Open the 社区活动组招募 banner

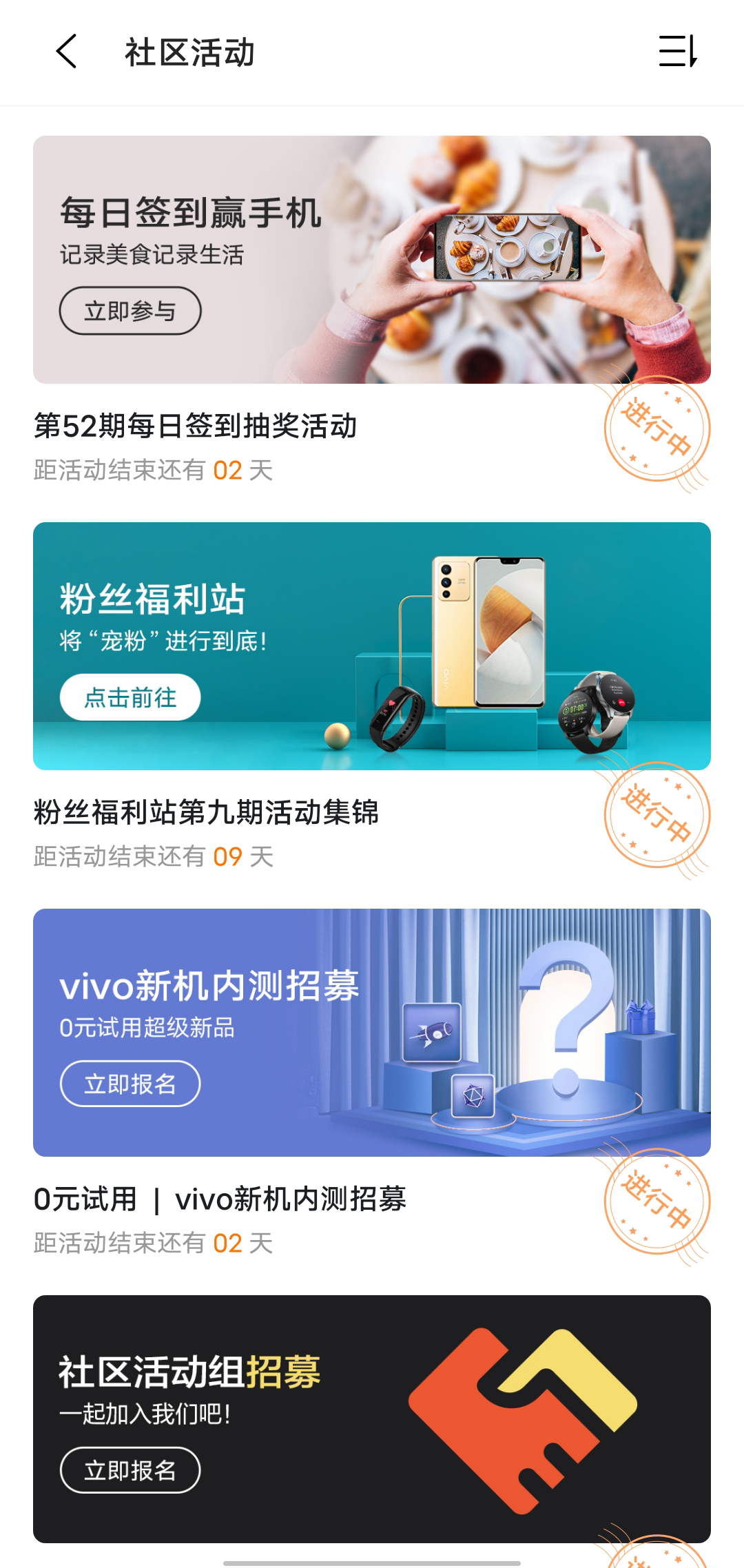372,1419
